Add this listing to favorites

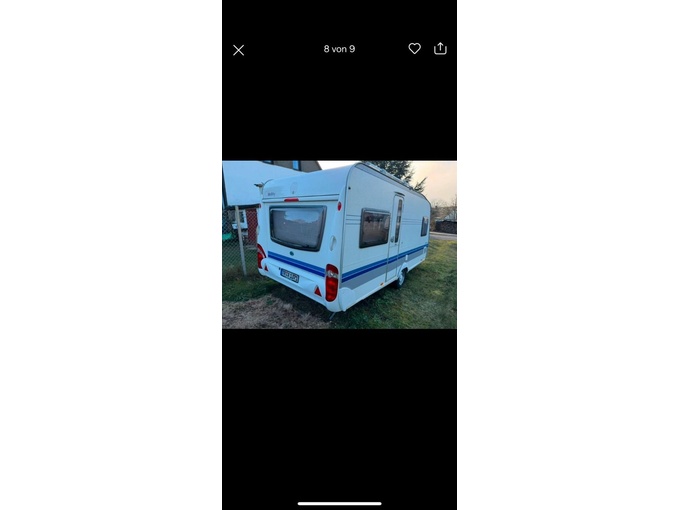click(x=414, y=48)
